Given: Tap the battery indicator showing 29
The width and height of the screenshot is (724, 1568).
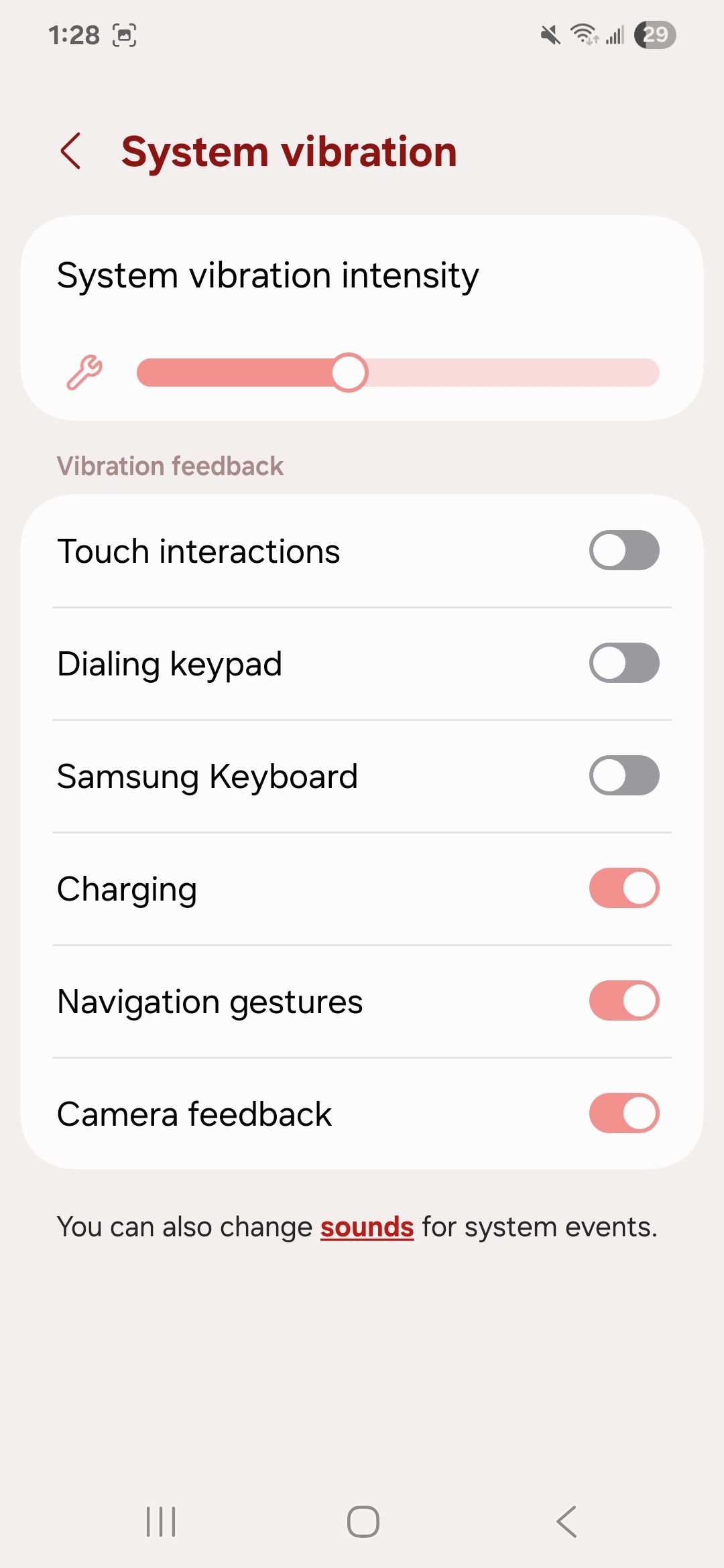Looking at the screenshot, I should pyautogui.click(x=655, y=35).
